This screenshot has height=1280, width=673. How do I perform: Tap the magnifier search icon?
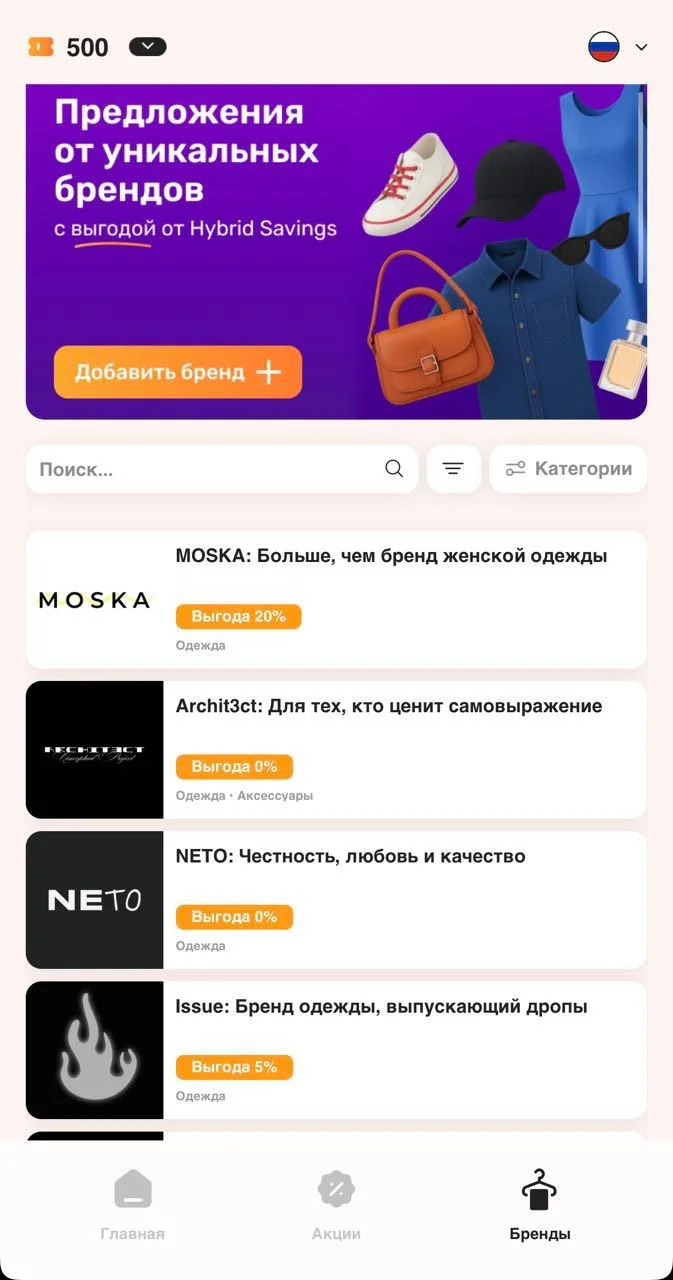394,469
